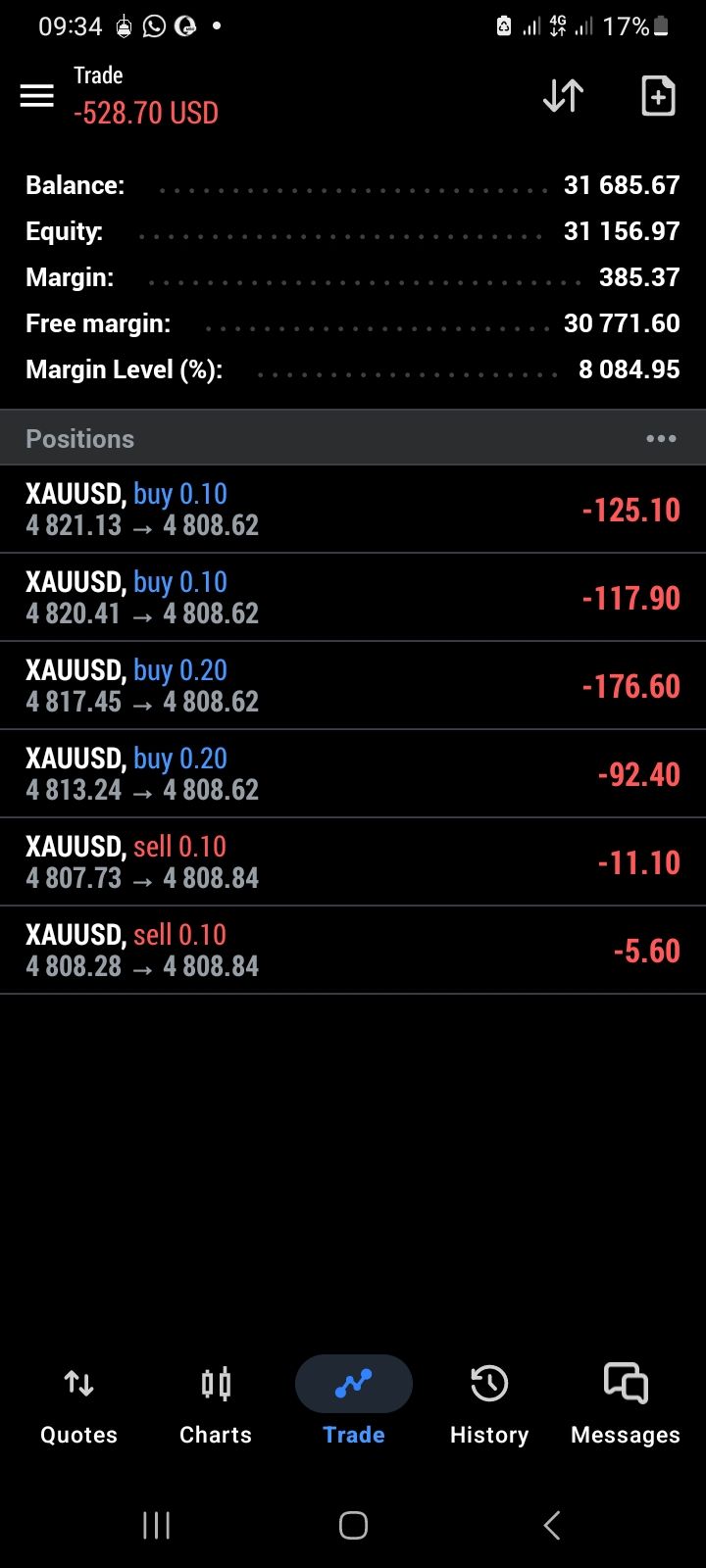Tap the sort positions arrows icon

[x=564, y=96]
